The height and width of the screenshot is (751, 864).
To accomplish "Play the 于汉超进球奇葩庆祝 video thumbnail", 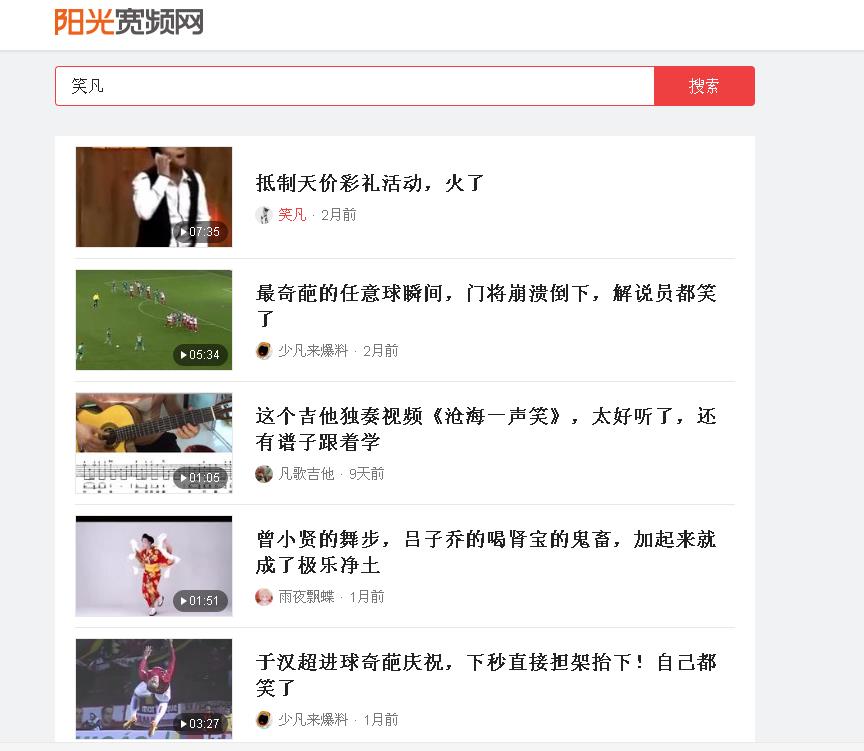I will [154, 689].
